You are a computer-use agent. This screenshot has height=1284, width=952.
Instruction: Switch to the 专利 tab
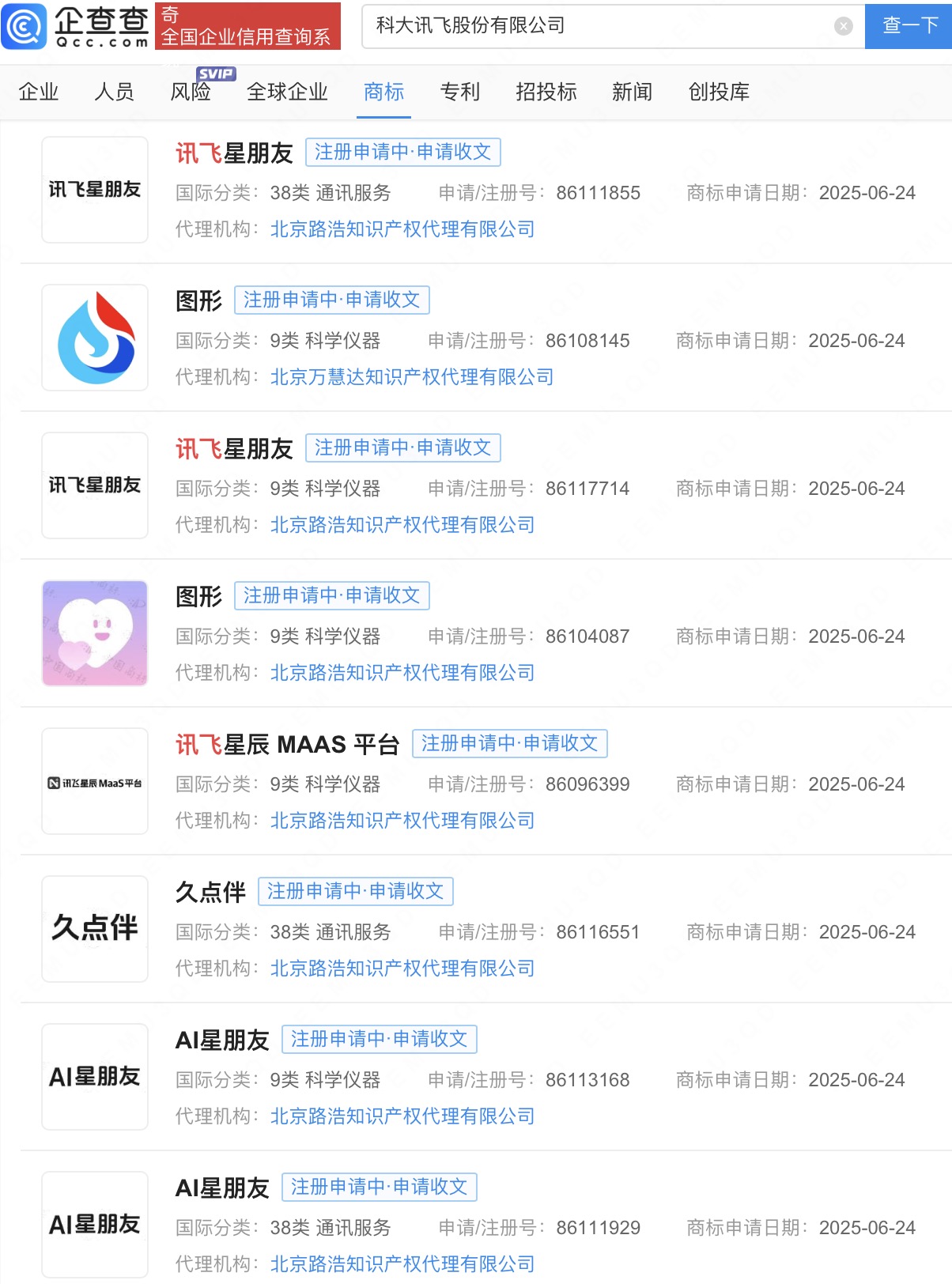tap(459, 92)
